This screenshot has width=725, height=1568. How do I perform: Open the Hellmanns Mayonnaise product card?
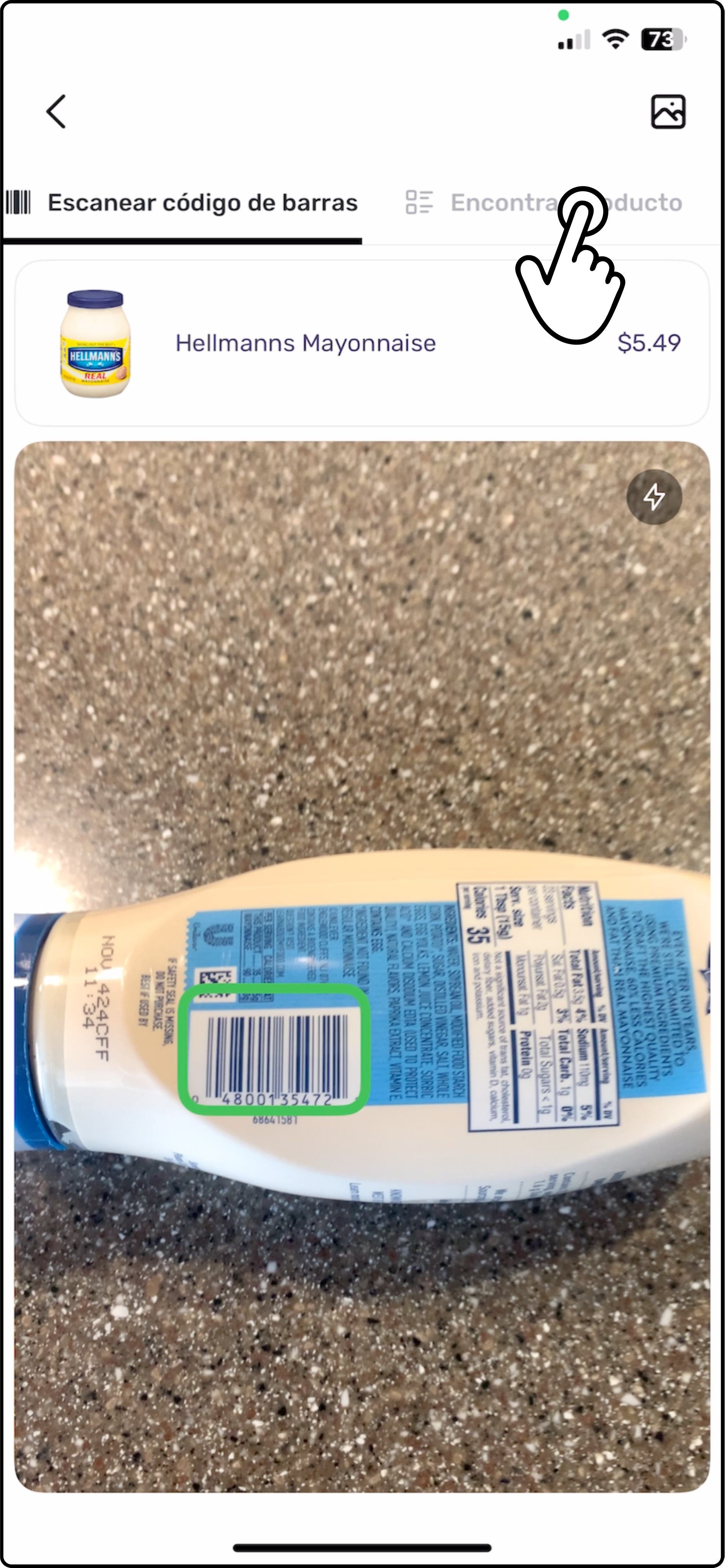[362, 343]
